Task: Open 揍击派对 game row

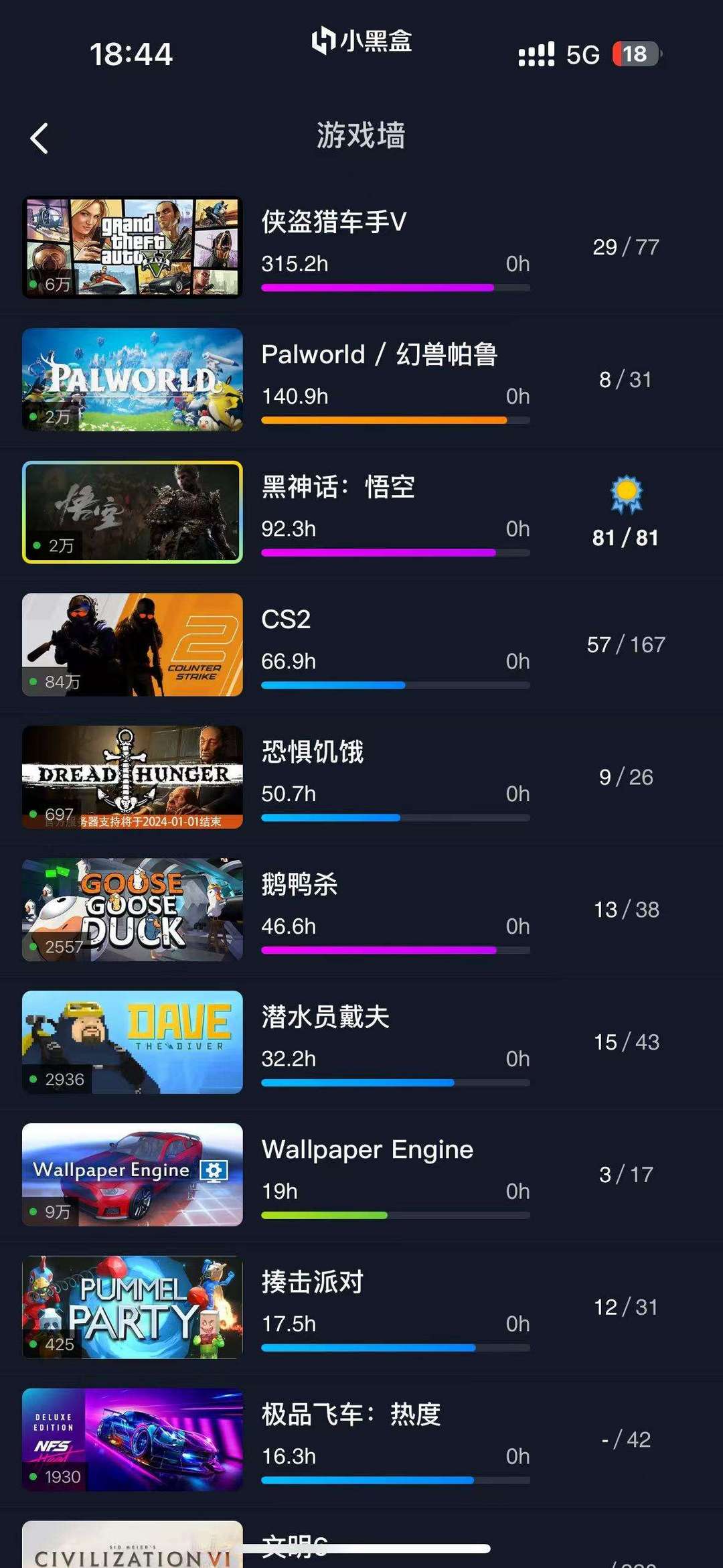Action: (361, 1307)
